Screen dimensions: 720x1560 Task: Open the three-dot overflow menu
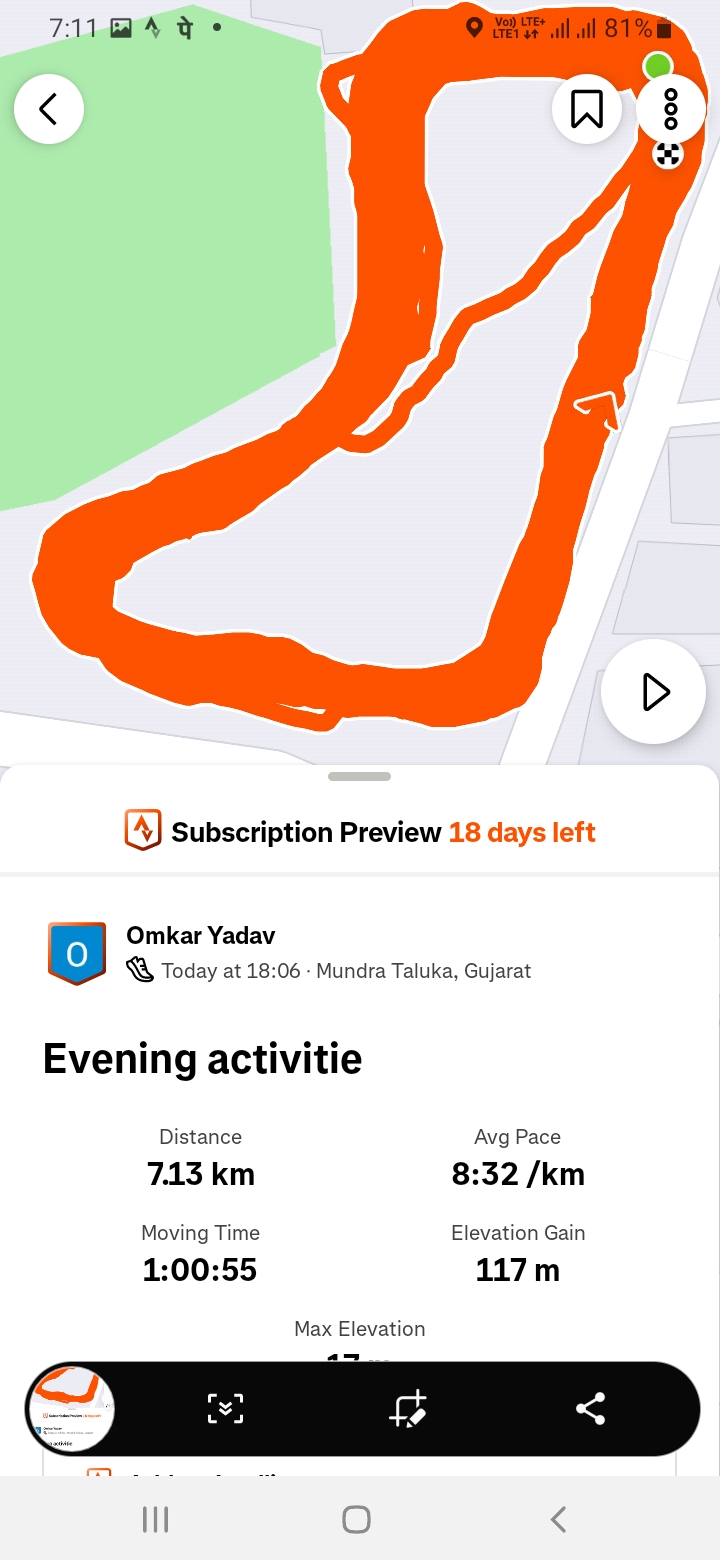click(x=671, y=109)
